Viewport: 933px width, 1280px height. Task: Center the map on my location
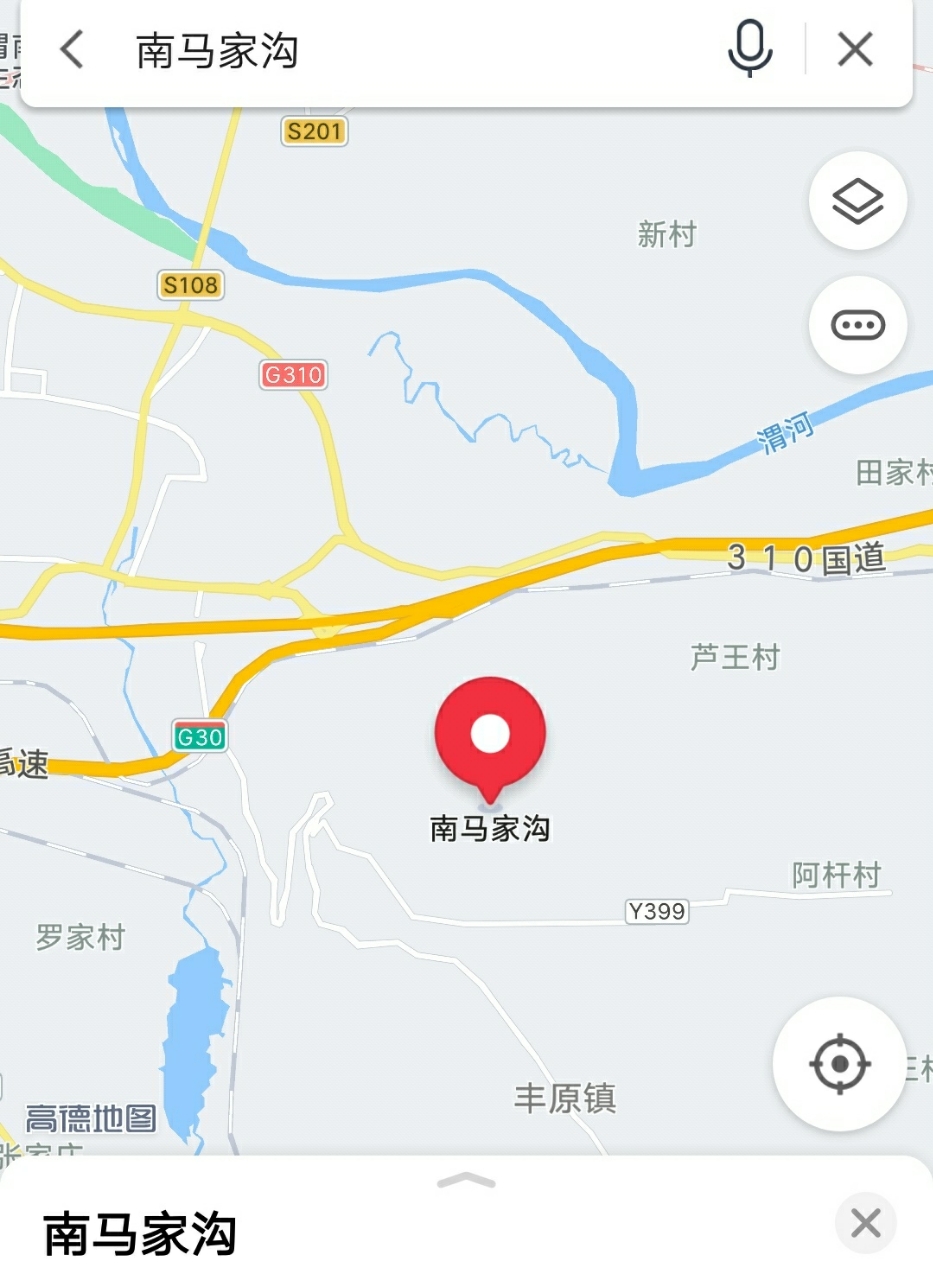tap(839, 1063)
